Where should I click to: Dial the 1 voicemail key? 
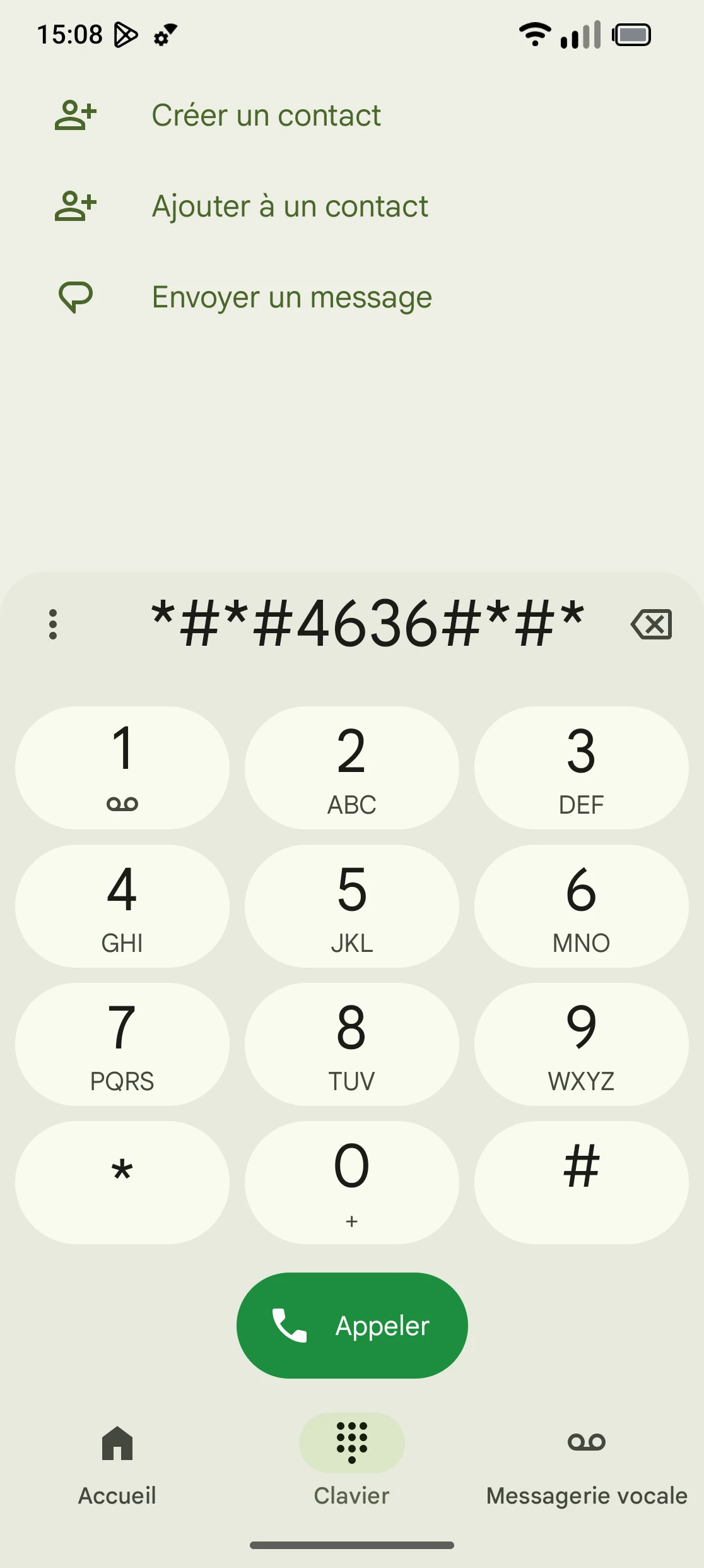[x=122, y=768]
